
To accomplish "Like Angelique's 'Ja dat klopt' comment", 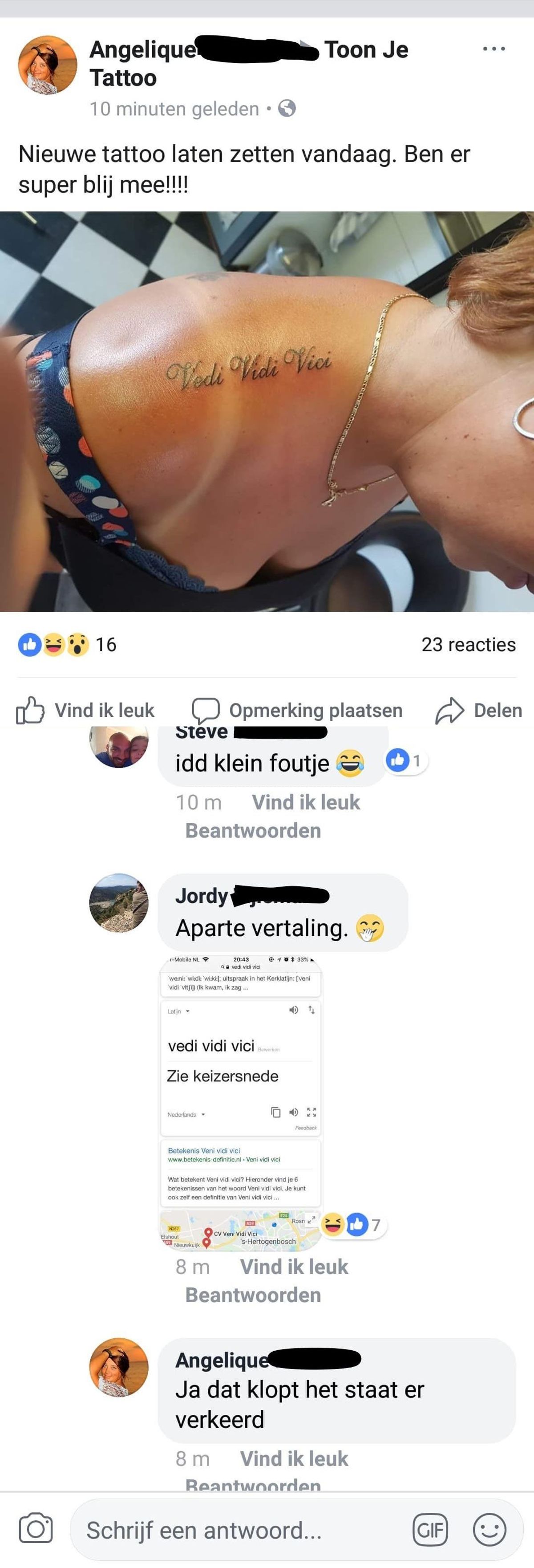I will 293,1458.
